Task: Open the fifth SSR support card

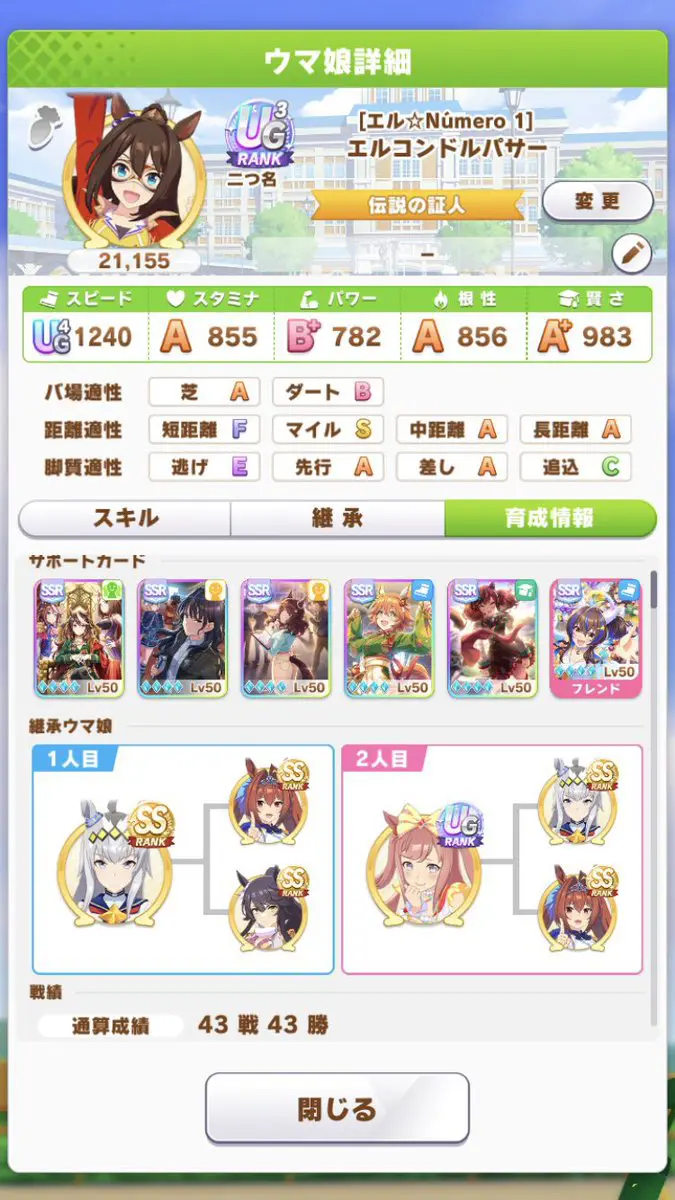Action: pyautogui.click(x=492, y=637)
